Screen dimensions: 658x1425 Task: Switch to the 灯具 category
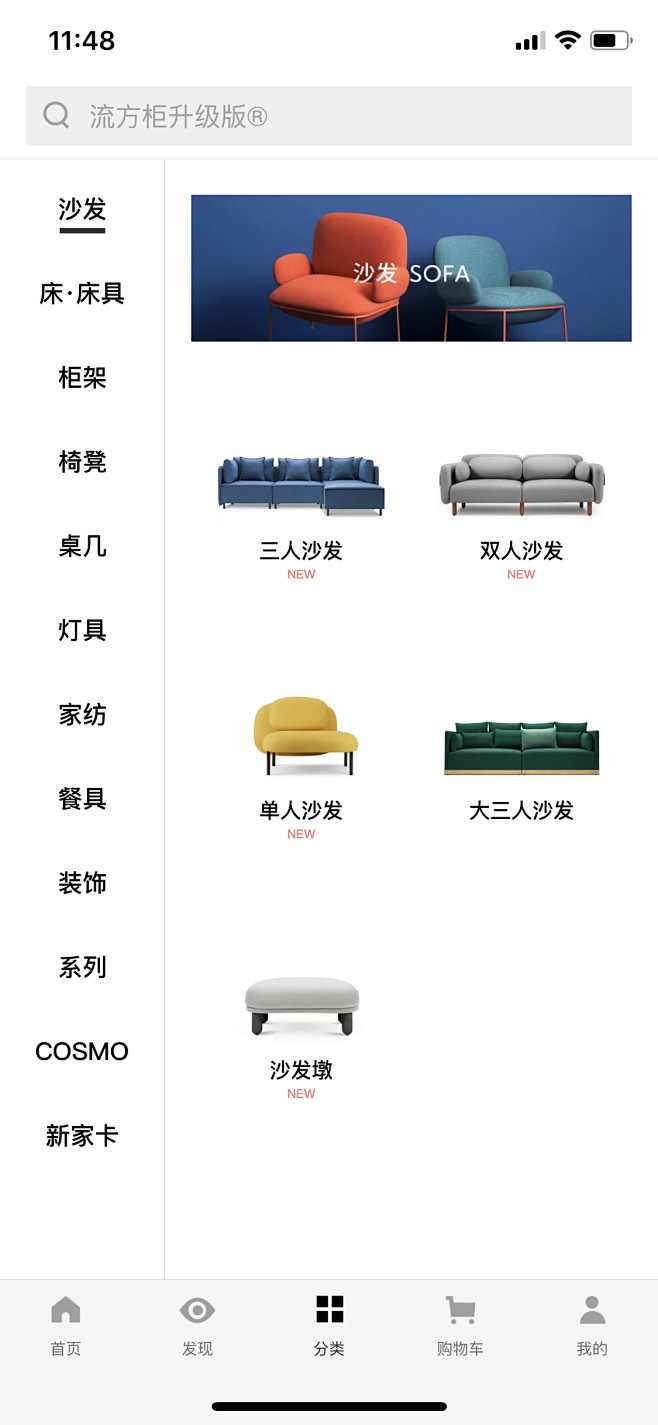82,630
